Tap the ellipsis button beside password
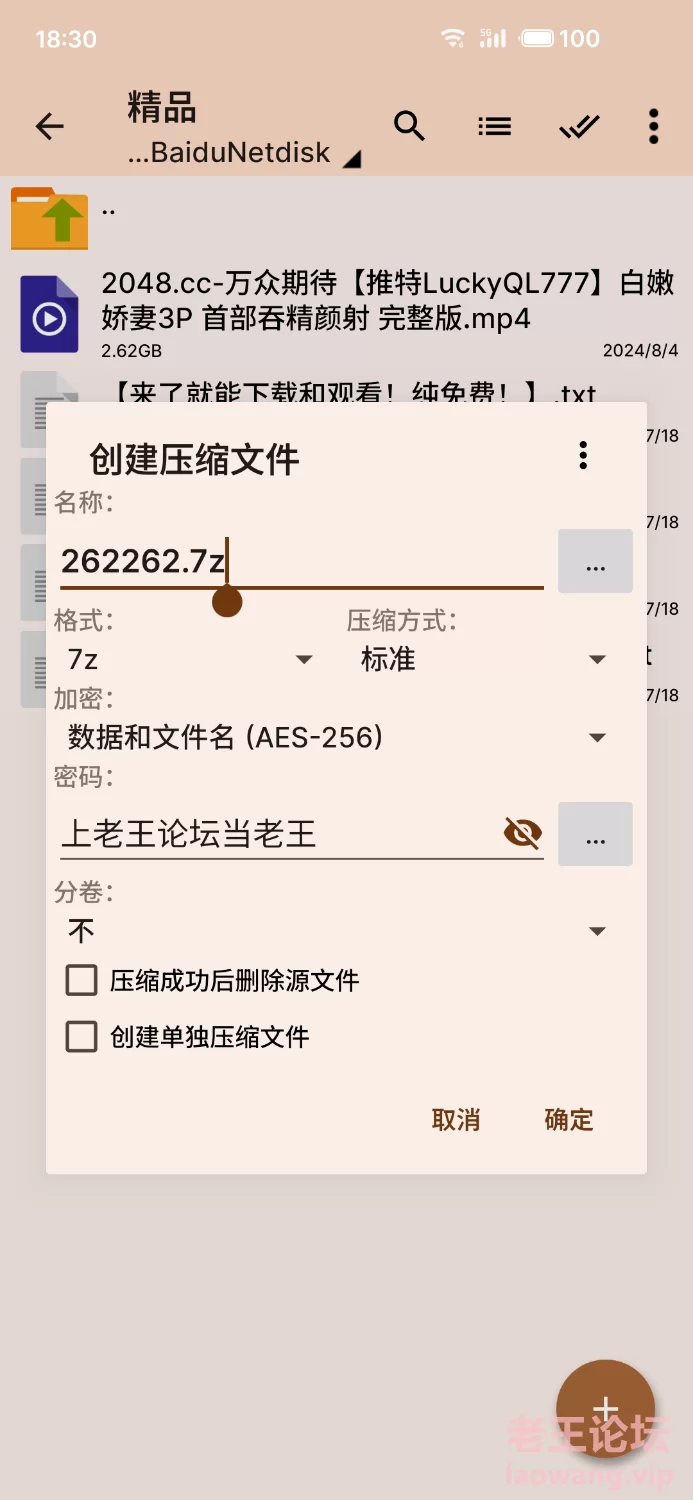The image size is (693, 1500). [595, 834]
